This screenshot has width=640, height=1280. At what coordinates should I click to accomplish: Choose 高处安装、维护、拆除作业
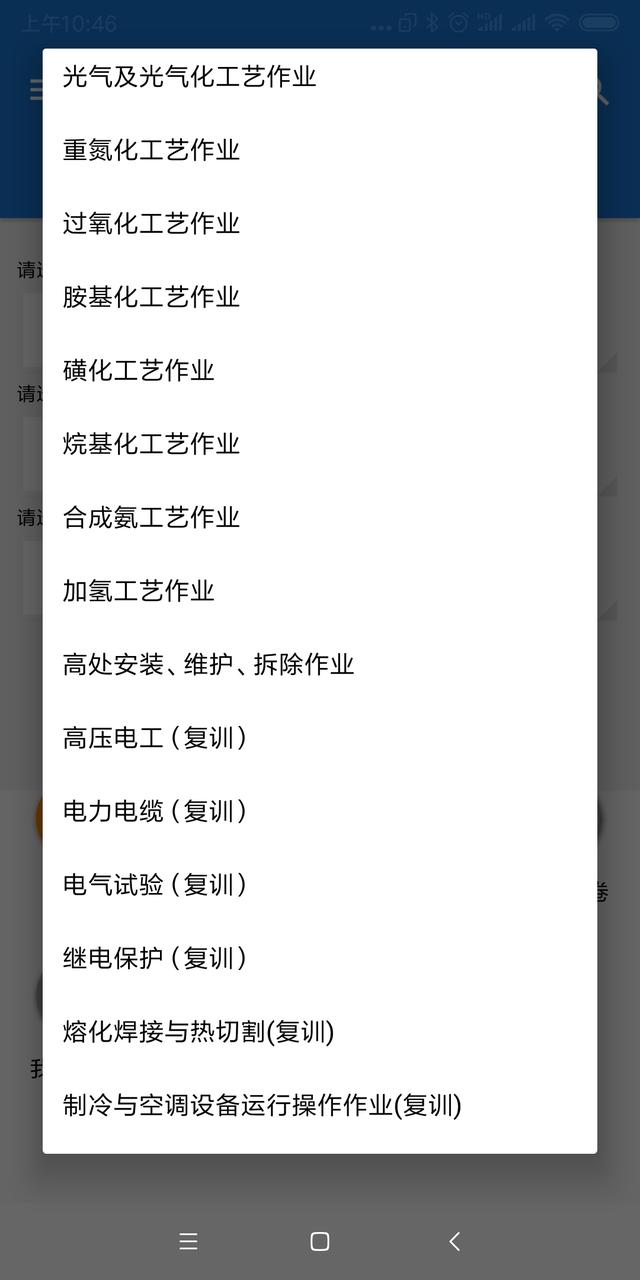pos(209,664)
